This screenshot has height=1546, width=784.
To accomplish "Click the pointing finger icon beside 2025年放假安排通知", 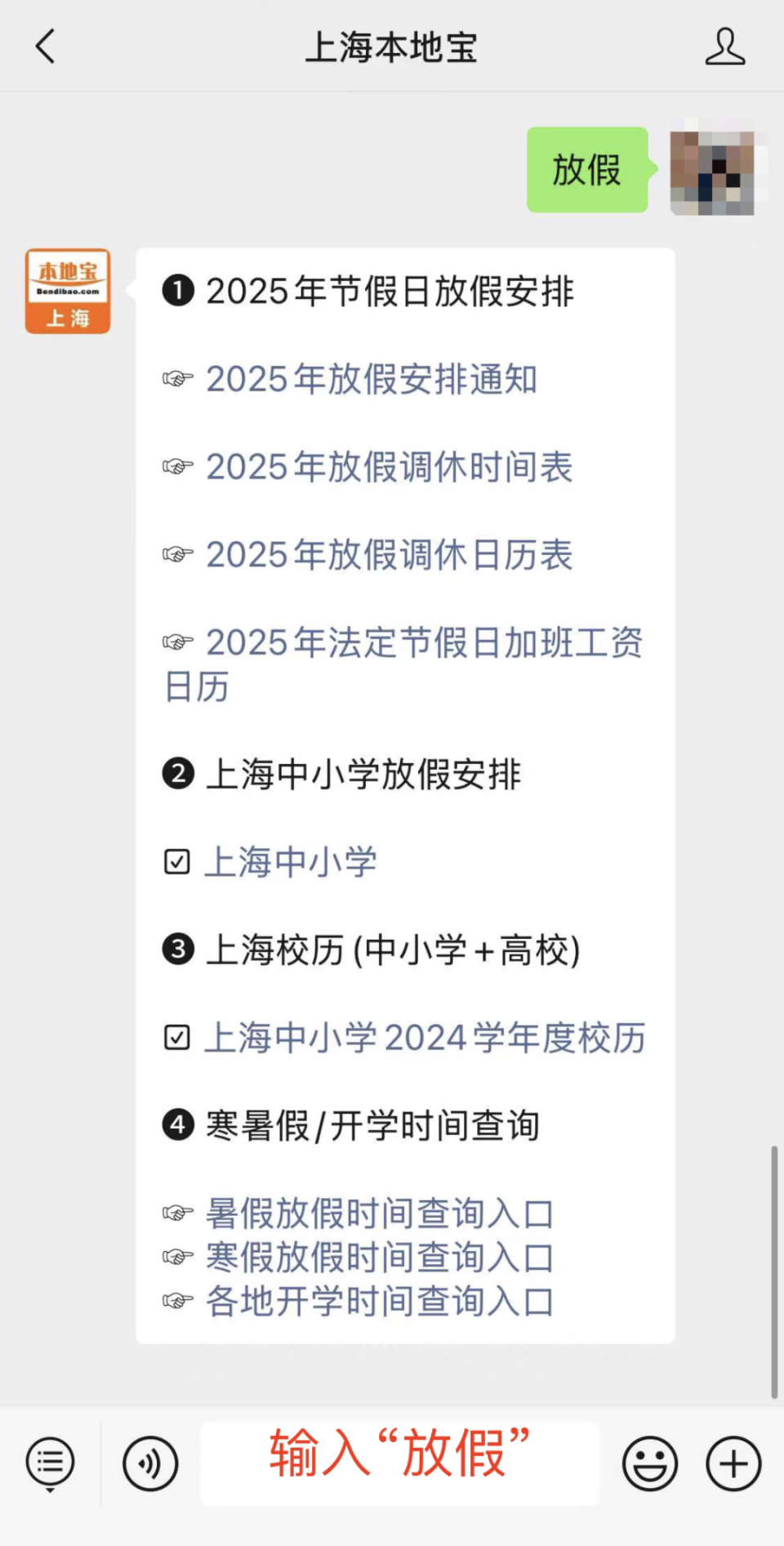I will (176, 378).
